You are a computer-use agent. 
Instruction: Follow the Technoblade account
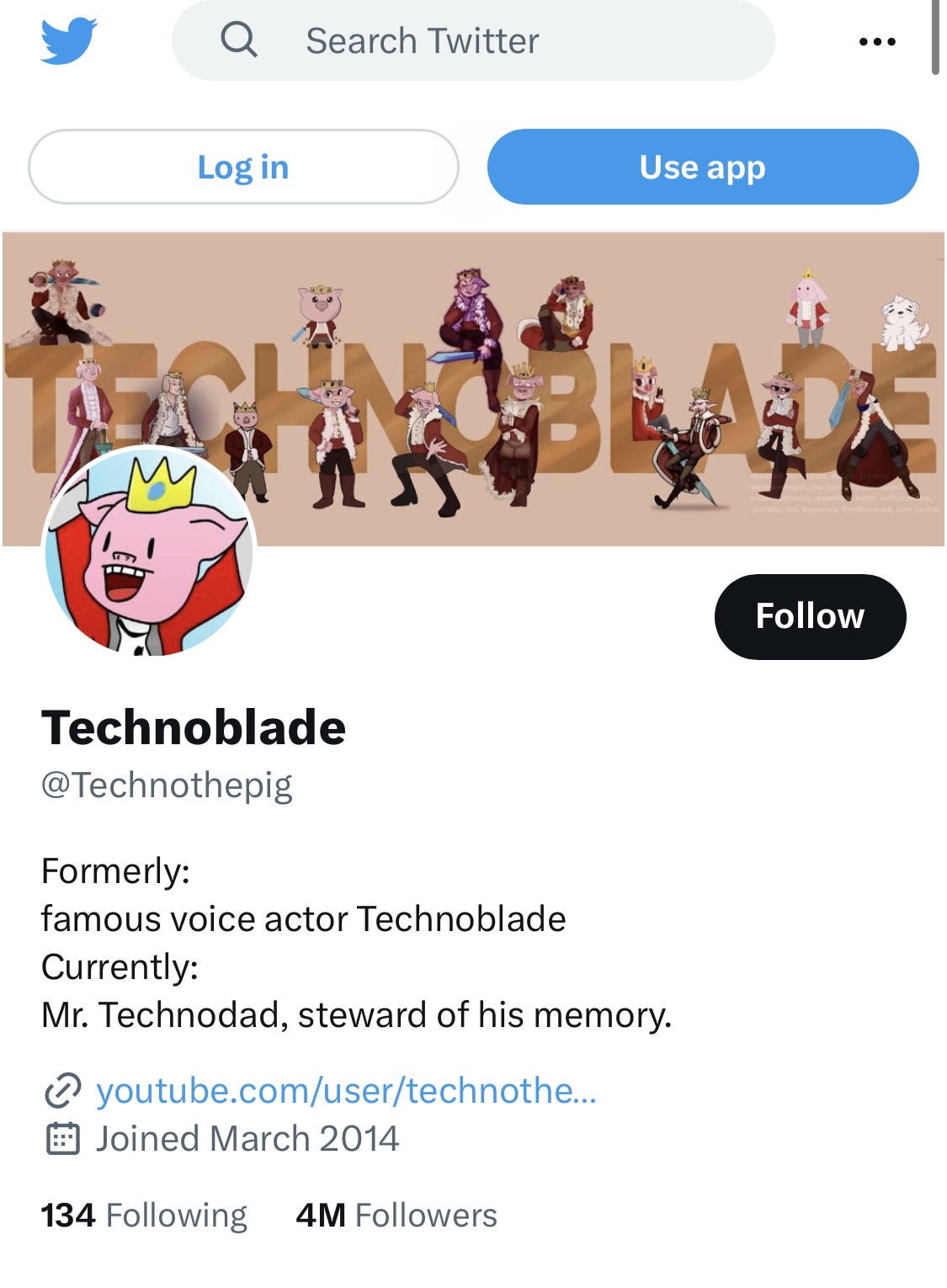click(810, 616)
